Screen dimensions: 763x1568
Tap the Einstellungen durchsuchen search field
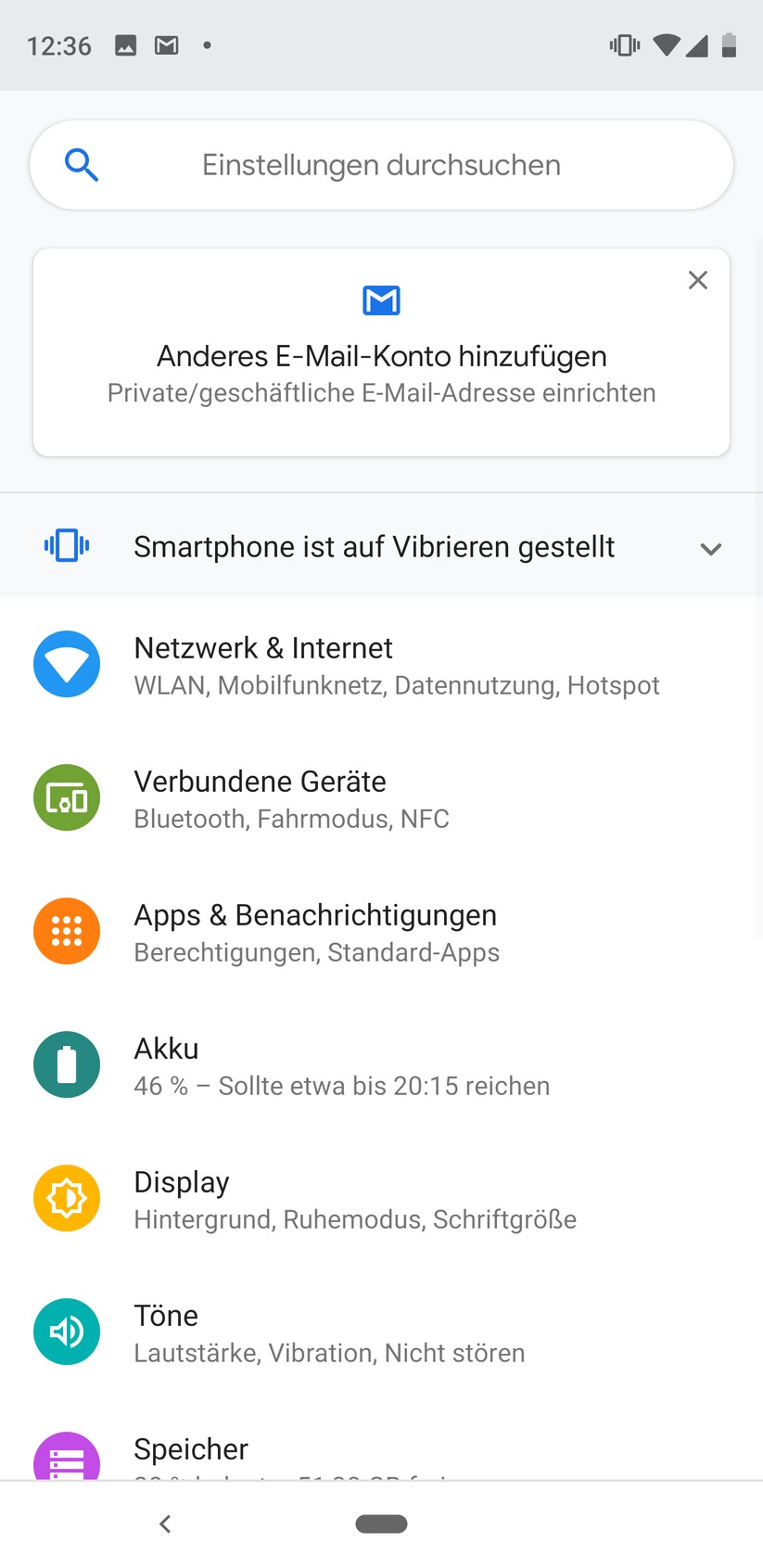tap(381, 165)
